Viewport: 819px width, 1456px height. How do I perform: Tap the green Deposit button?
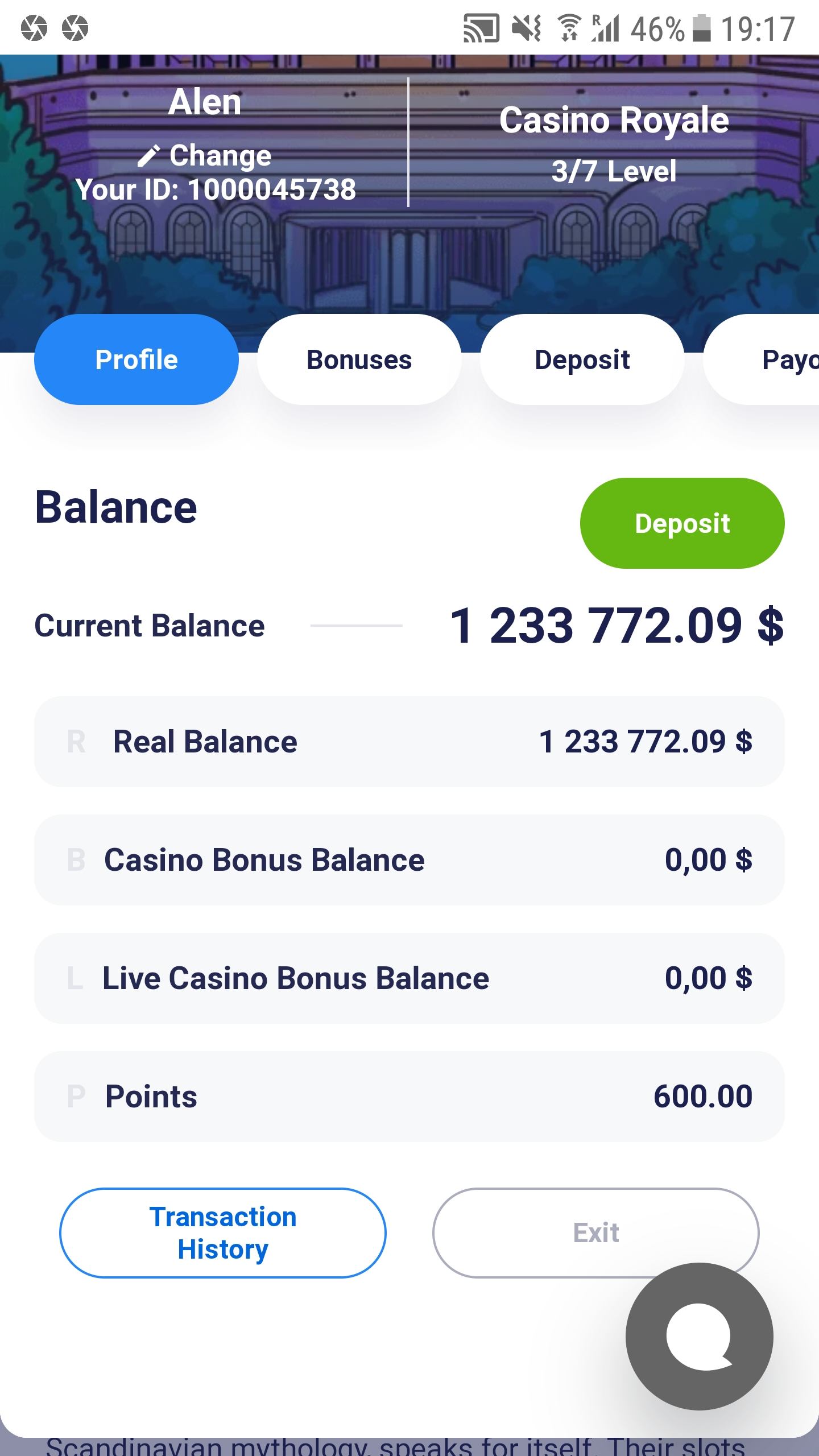tap(682, 523)
